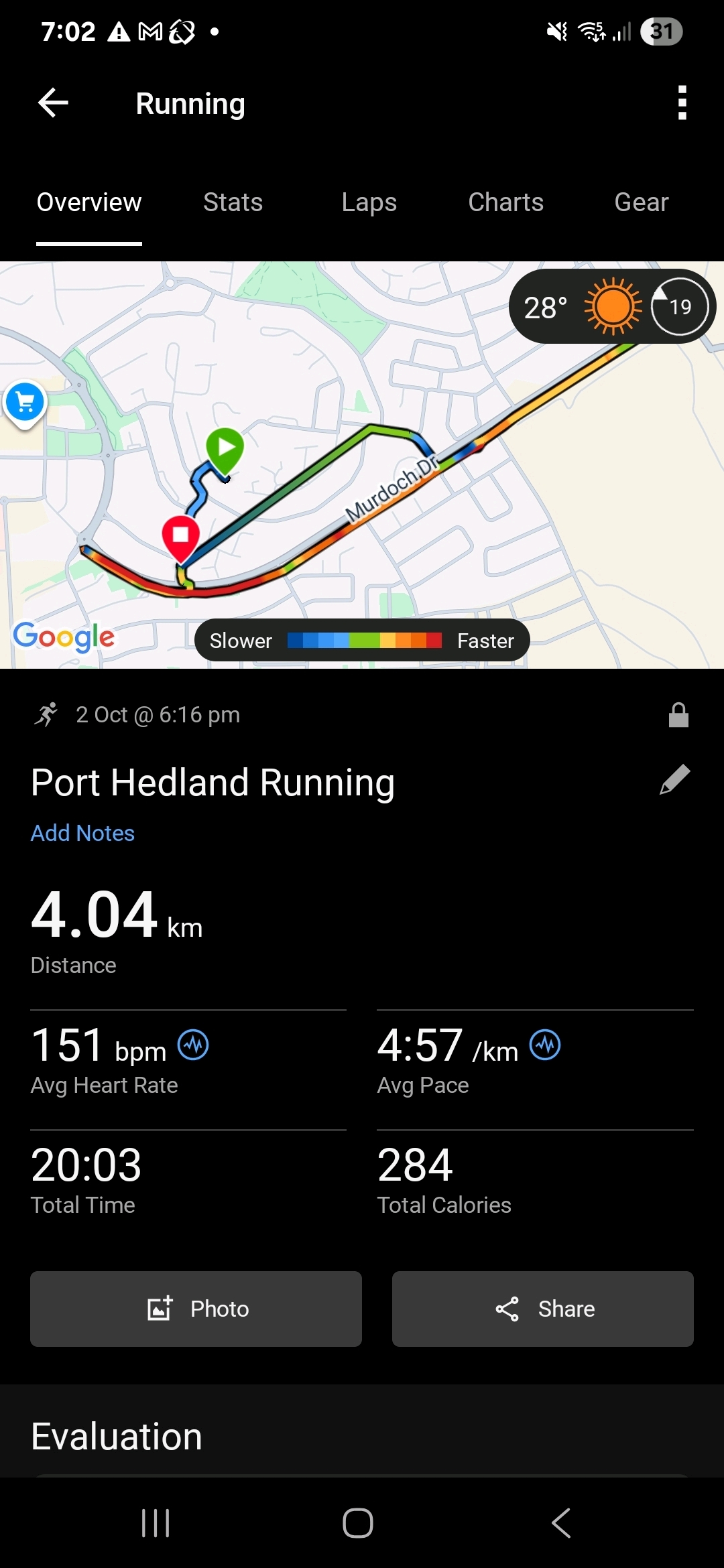Image resolution: width=724 pixels, height=1568 pixels.
Task: Change activity privacy via the lock icon
Action: 678,715
